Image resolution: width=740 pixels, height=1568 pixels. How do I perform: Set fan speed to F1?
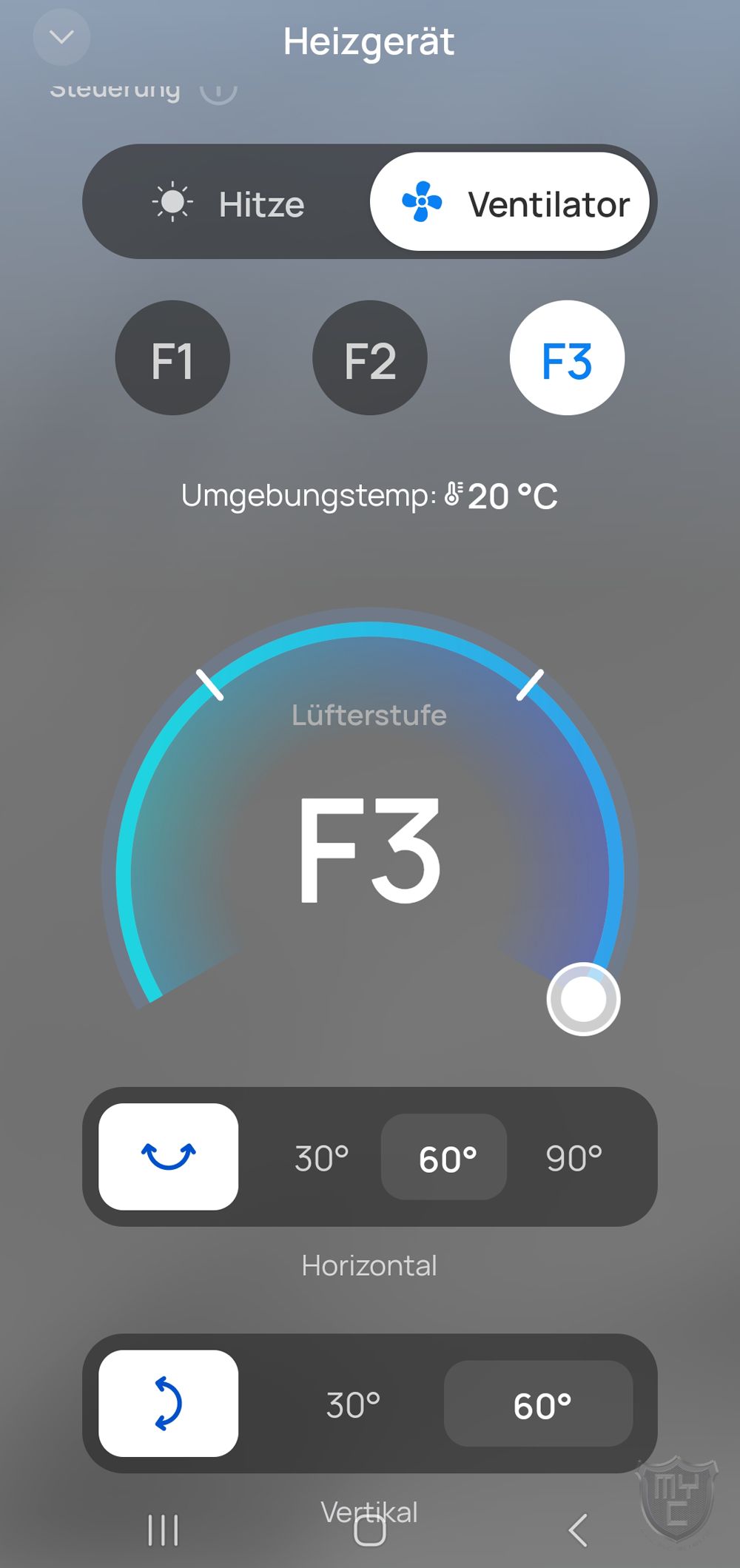172,358
